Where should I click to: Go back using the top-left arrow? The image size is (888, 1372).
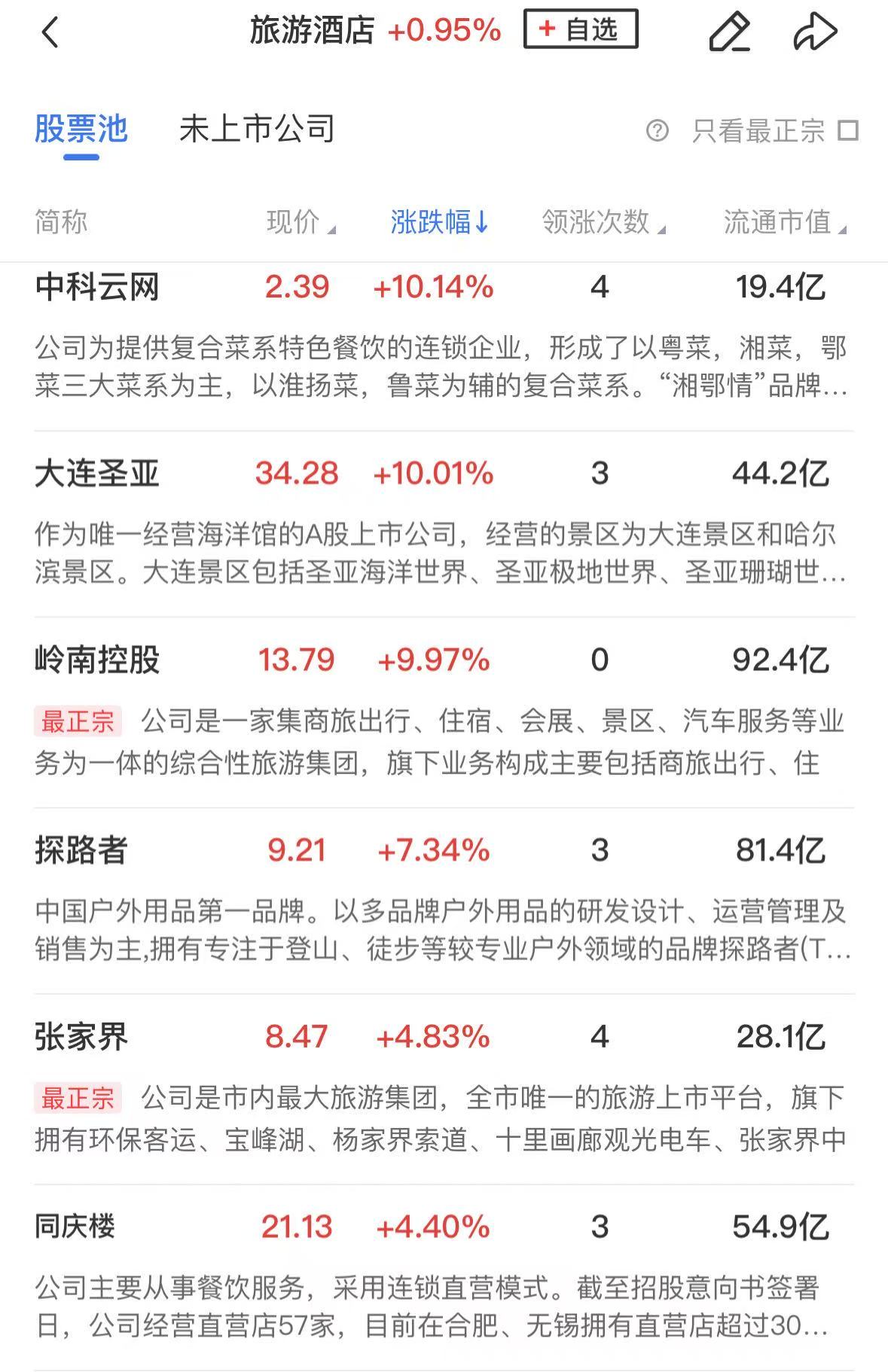tap(50, 32)
